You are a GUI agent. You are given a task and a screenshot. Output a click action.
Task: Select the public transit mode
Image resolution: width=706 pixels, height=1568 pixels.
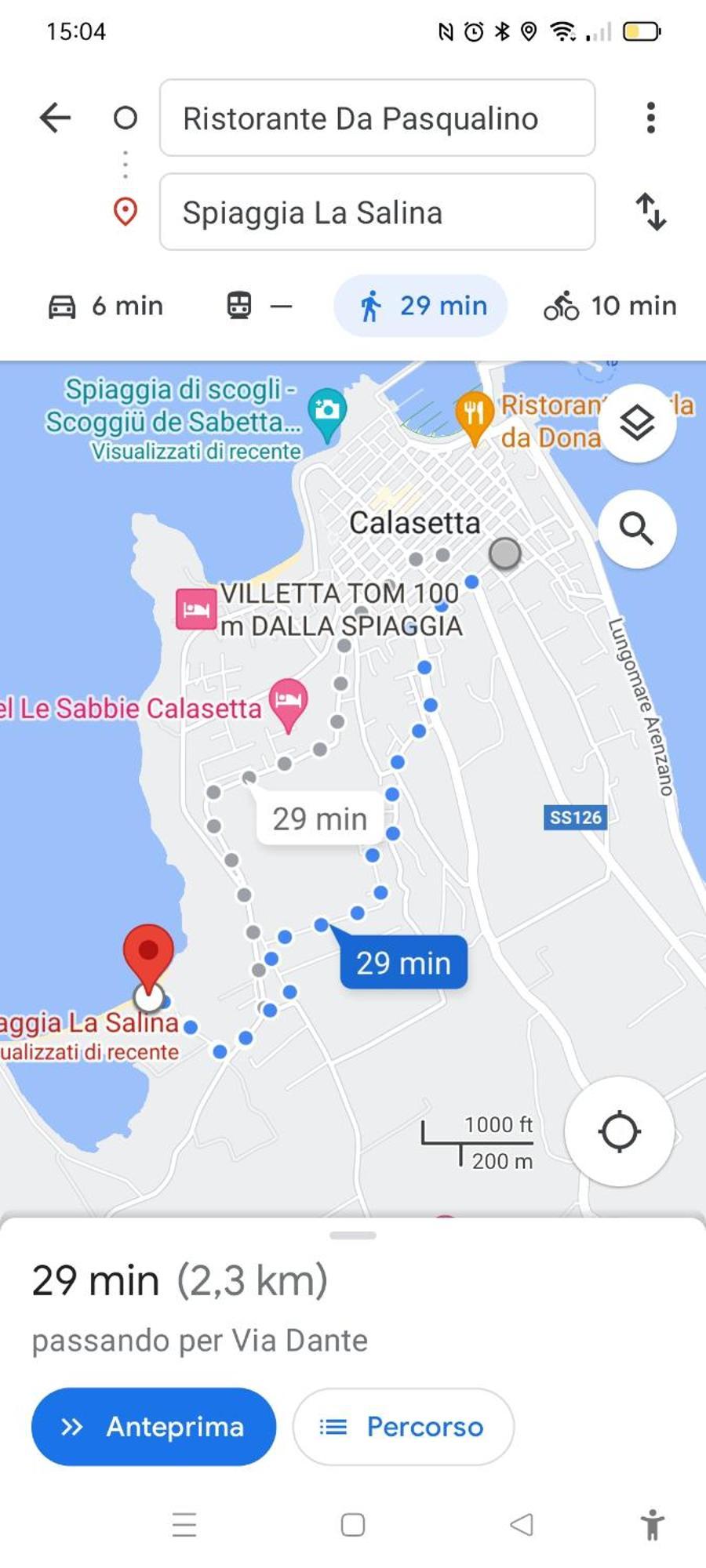tap(259, 306)
